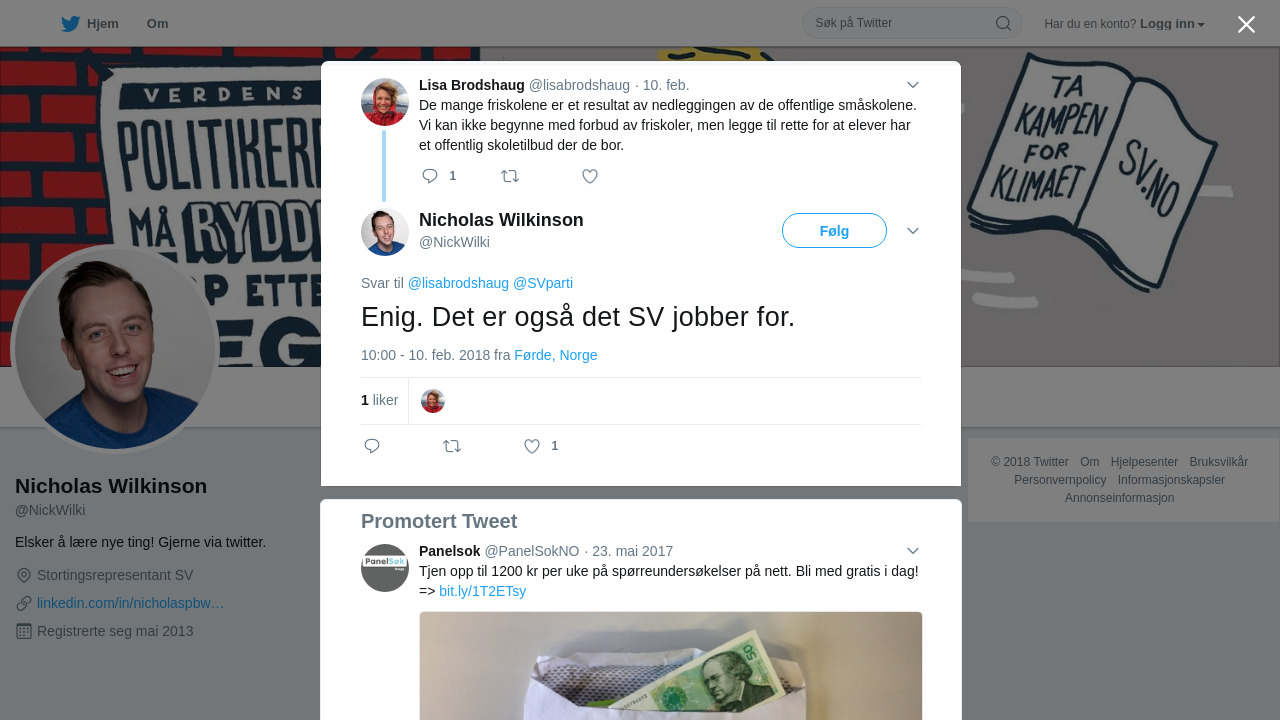This screenshot has width=1280, height=720.
Task: Expand options on the Panelsok promoted tweet
Action: (912, 551)
